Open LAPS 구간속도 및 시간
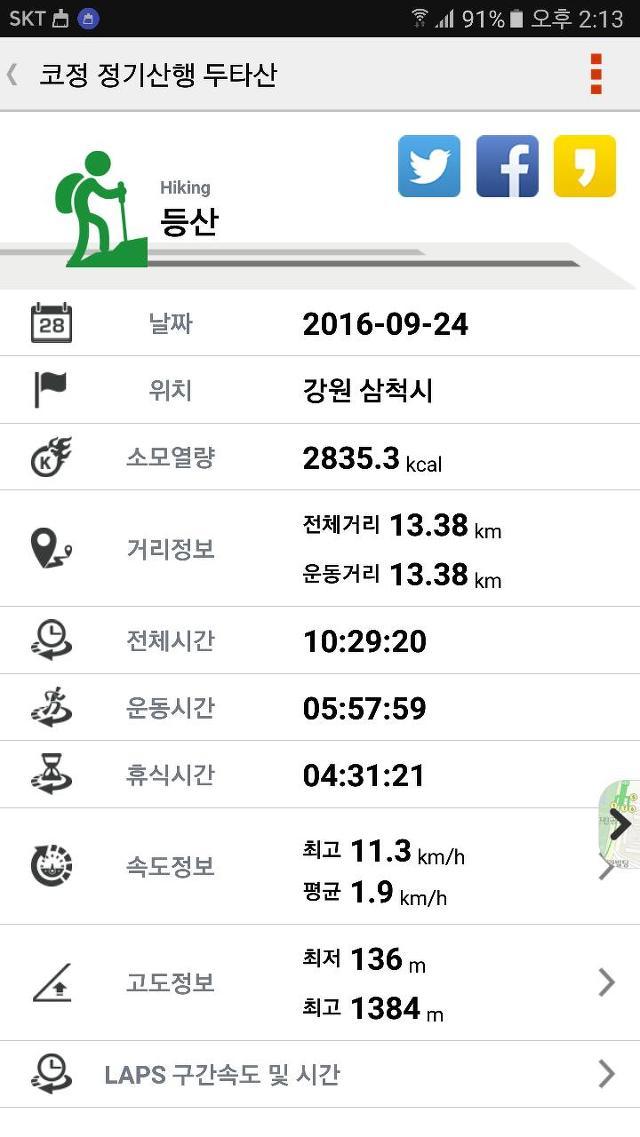 coord(320,1074)
